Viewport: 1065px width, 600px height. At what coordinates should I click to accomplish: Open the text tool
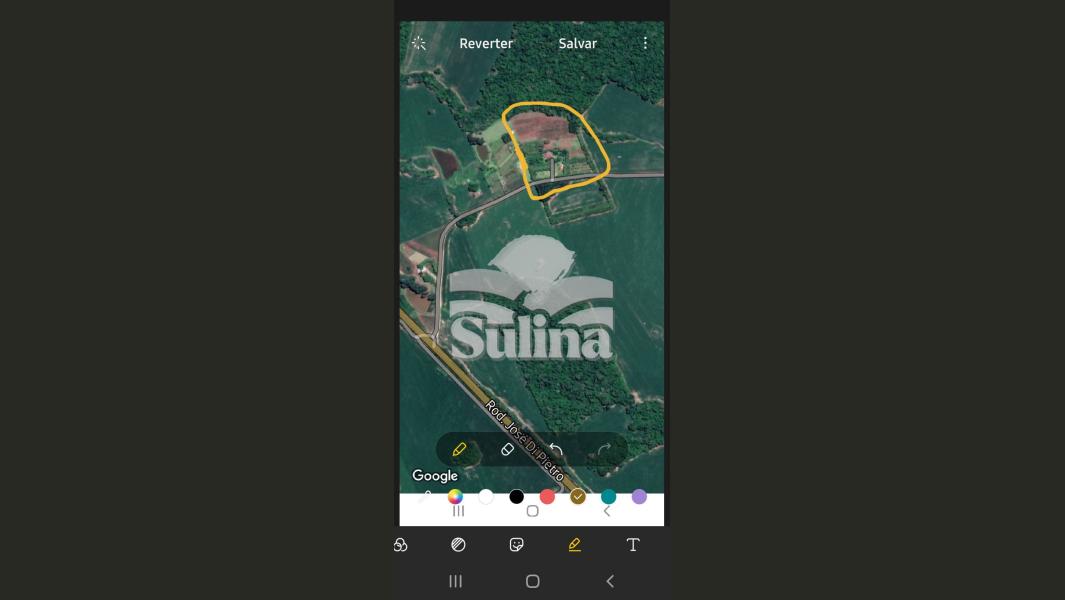tap(632, 545)
